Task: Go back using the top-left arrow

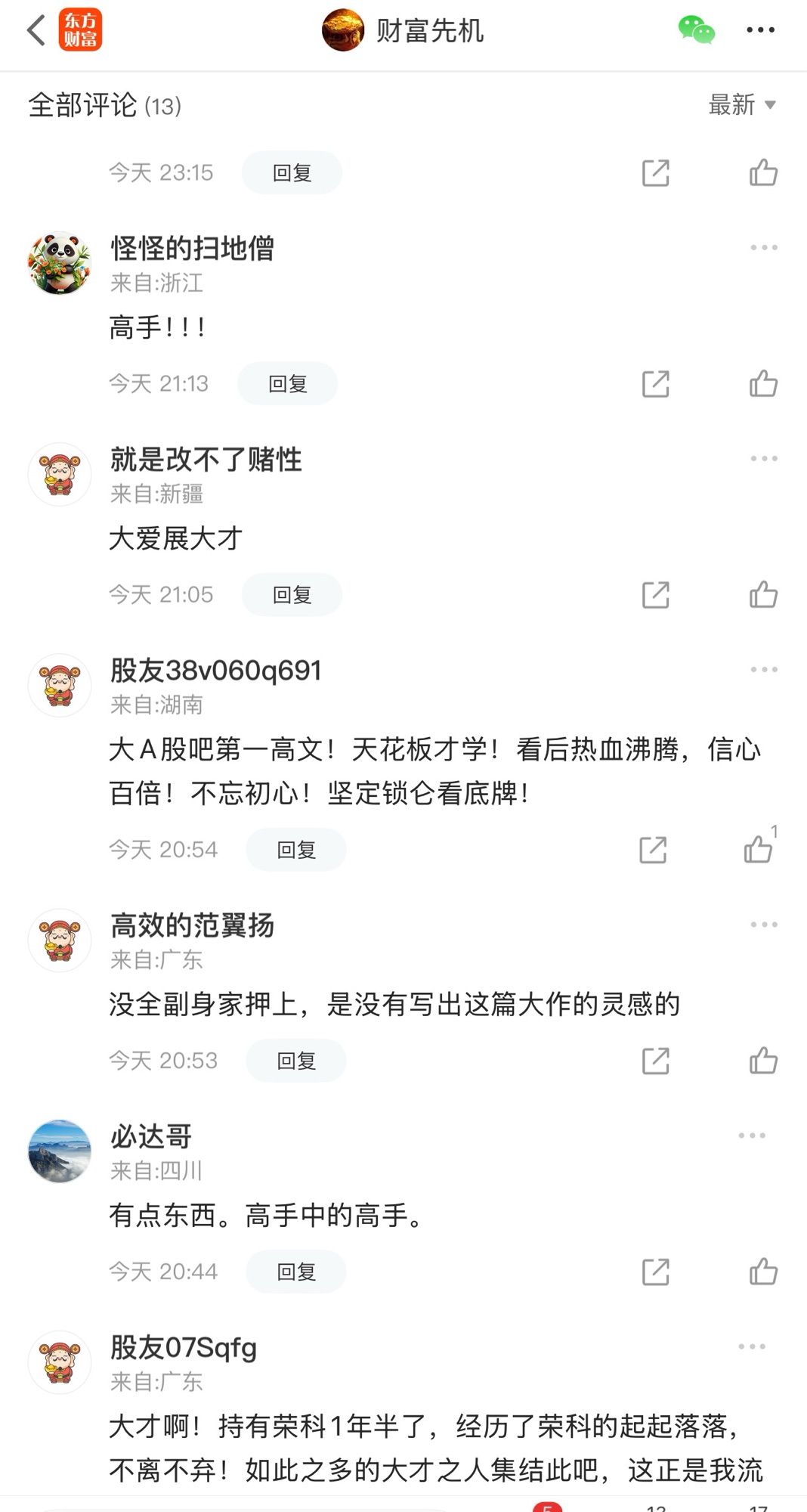Action: pyautogui.click(x=36, y=31)
